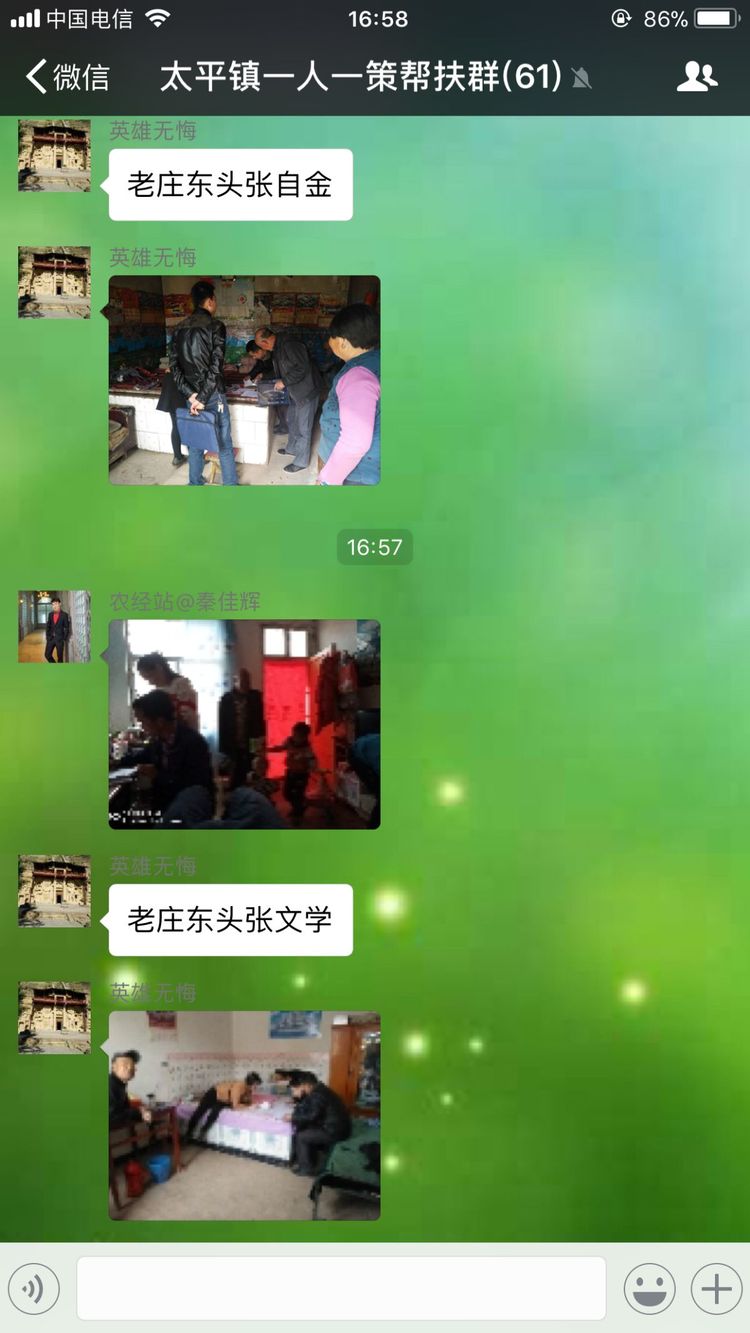Go back to the 微信 chat list

tap(68, 77)
